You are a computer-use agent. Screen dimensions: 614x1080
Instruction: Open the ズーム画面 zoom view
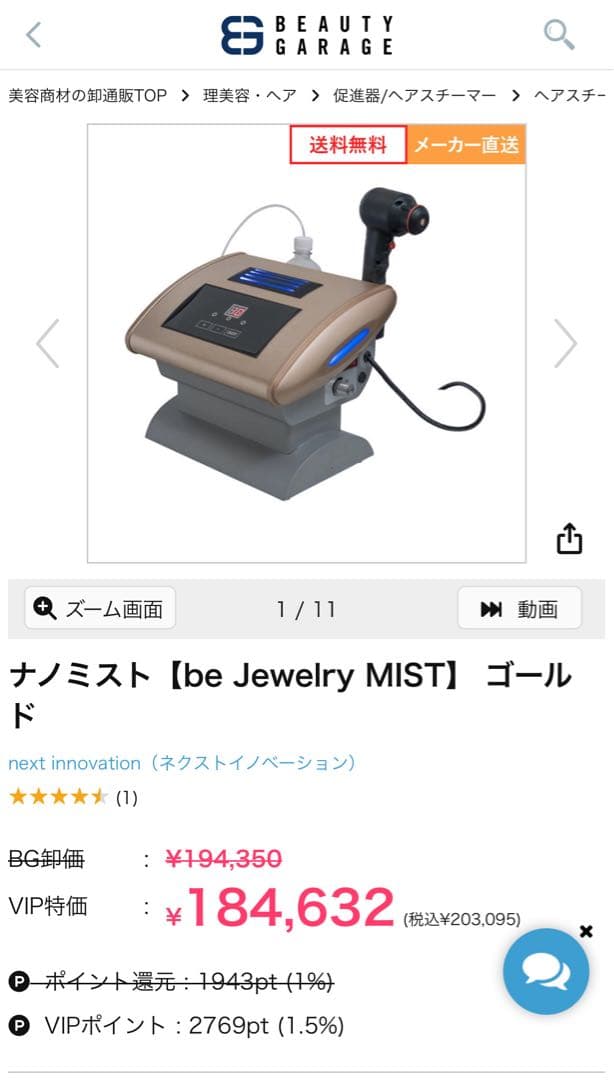click(99, 608)
